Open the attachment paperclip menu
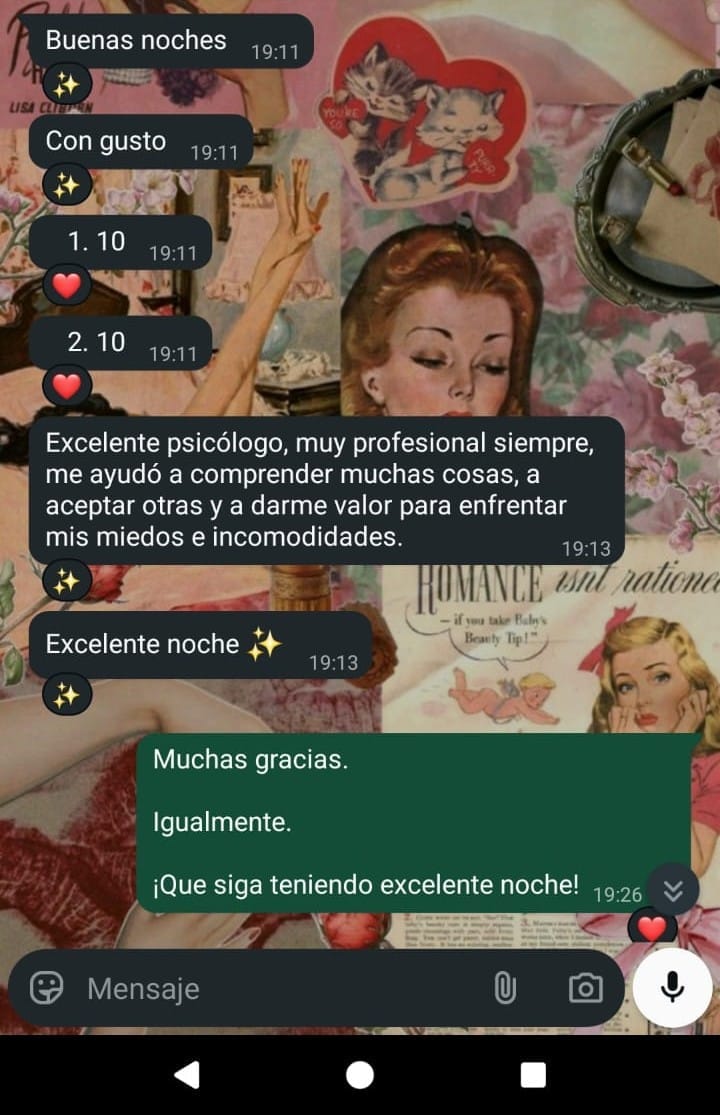This screenshot has width=720, height=1115. coord(505,989)
